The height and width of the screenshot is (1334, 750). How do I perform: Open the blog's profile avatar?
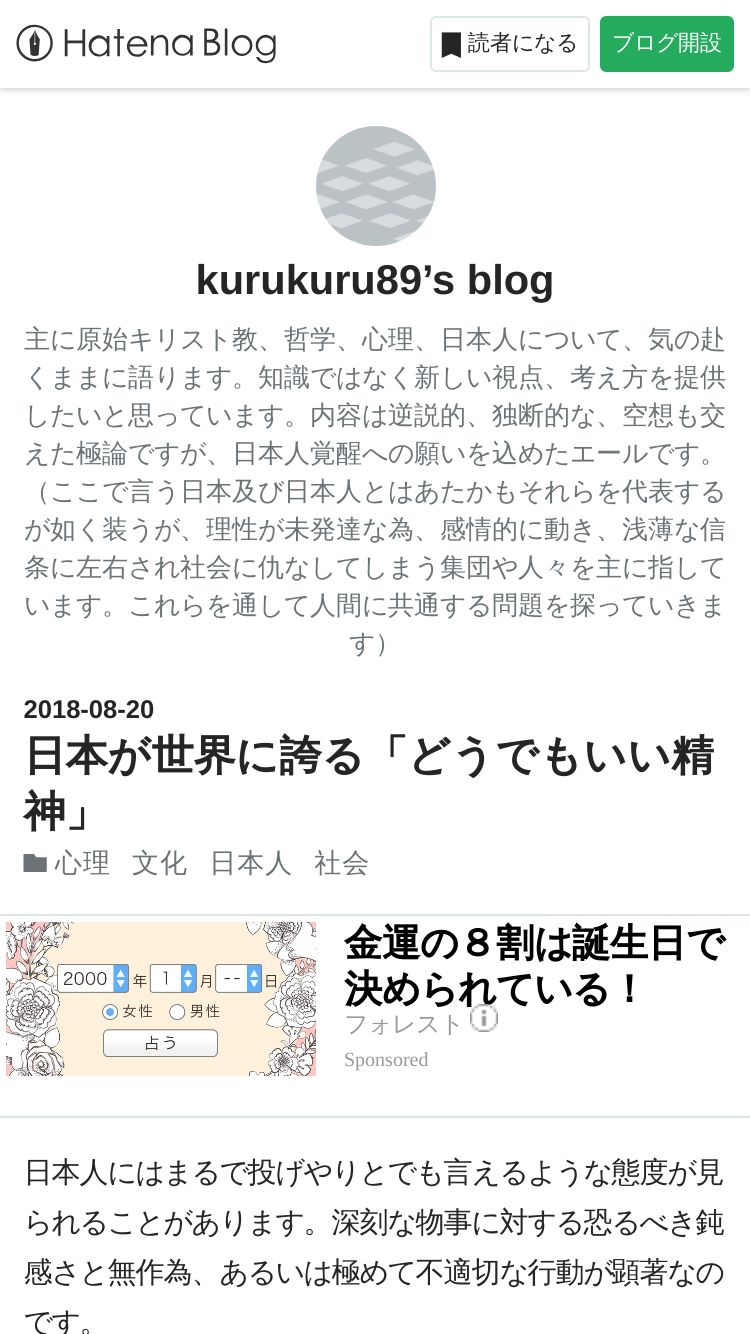[375, 186]
